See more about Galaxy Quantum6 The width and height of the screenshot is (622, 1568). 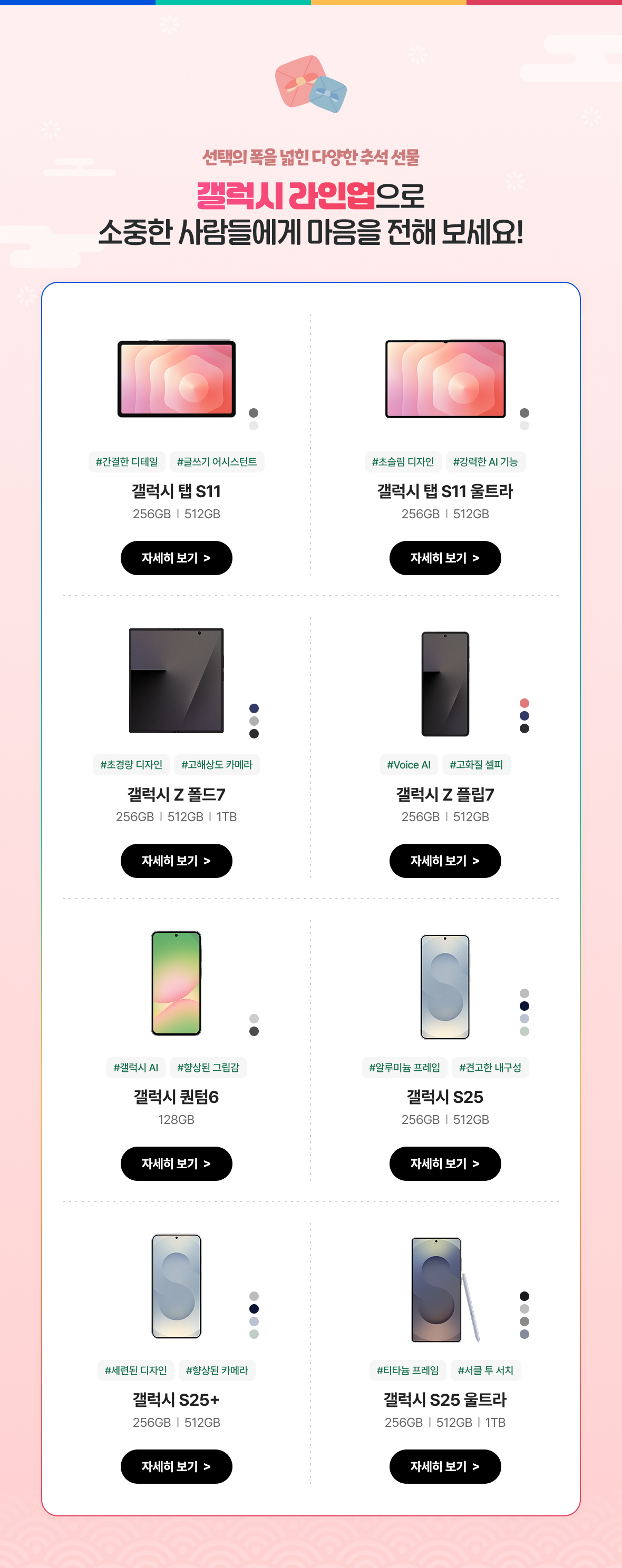[x=176, y=1163]
